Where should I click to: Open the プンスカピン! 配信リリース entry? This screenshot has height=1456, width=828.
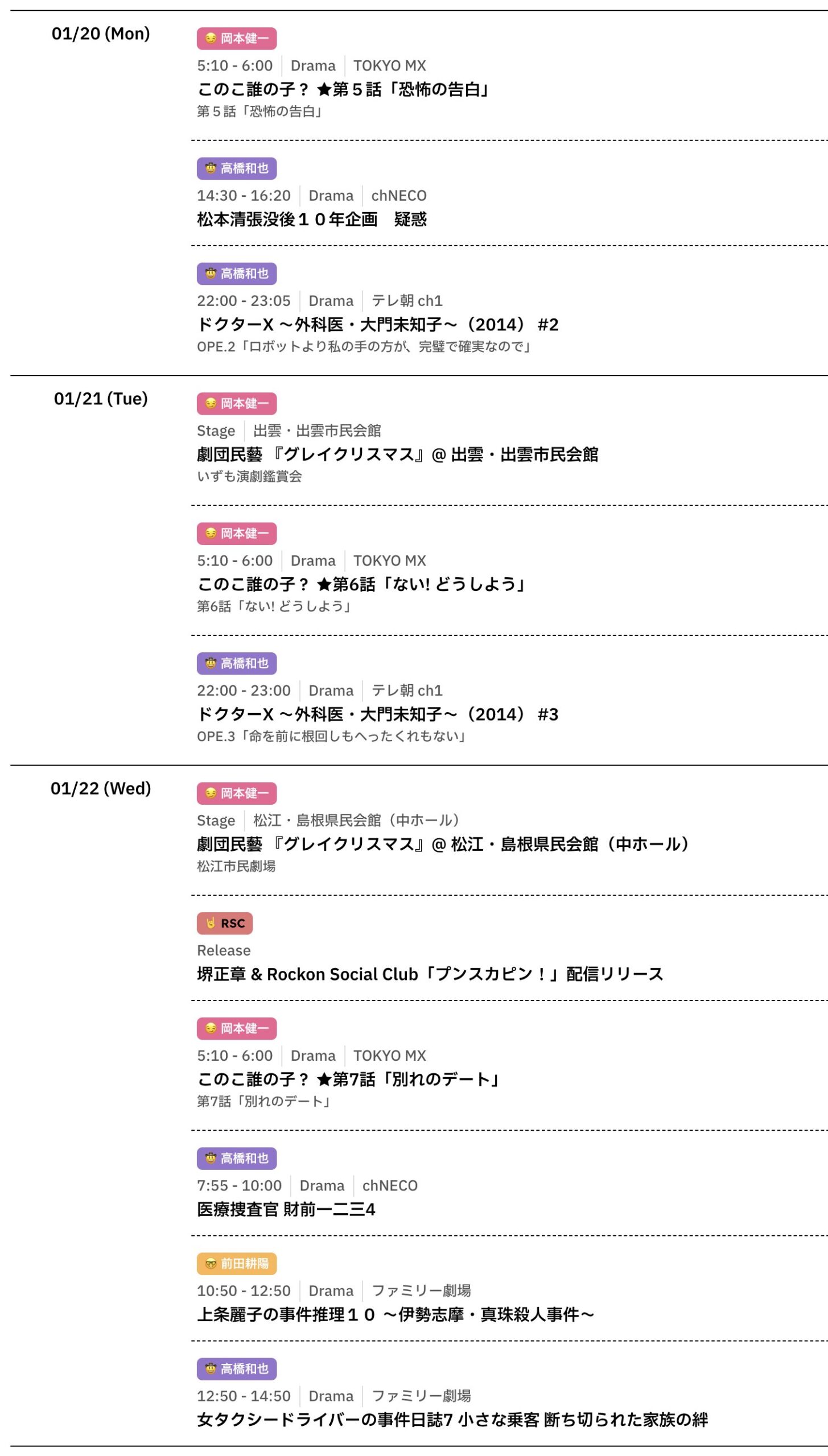point(430,974)
